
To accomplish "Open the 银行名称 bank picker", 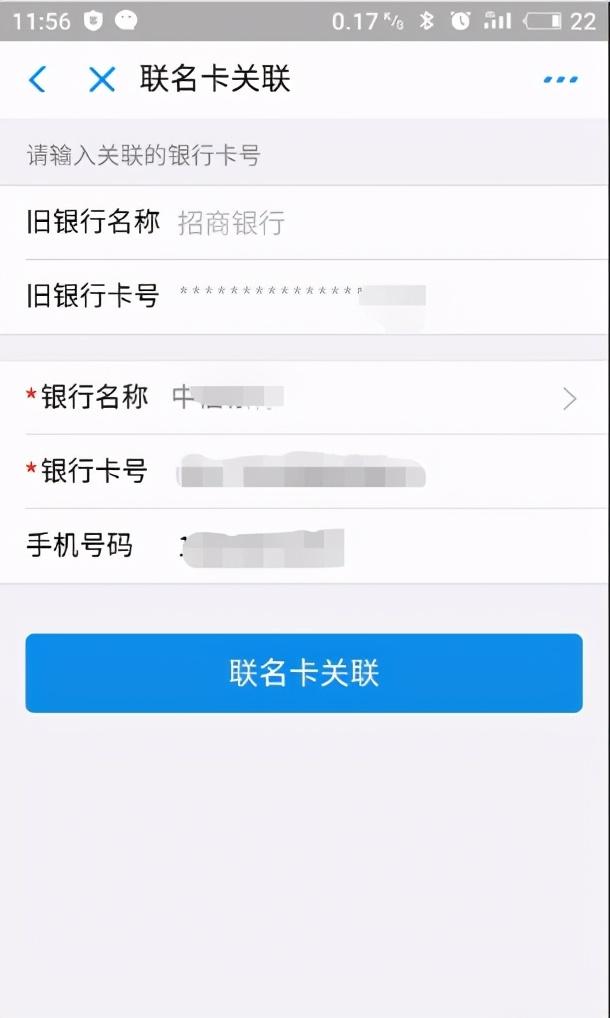I will (x=305, y=398).
